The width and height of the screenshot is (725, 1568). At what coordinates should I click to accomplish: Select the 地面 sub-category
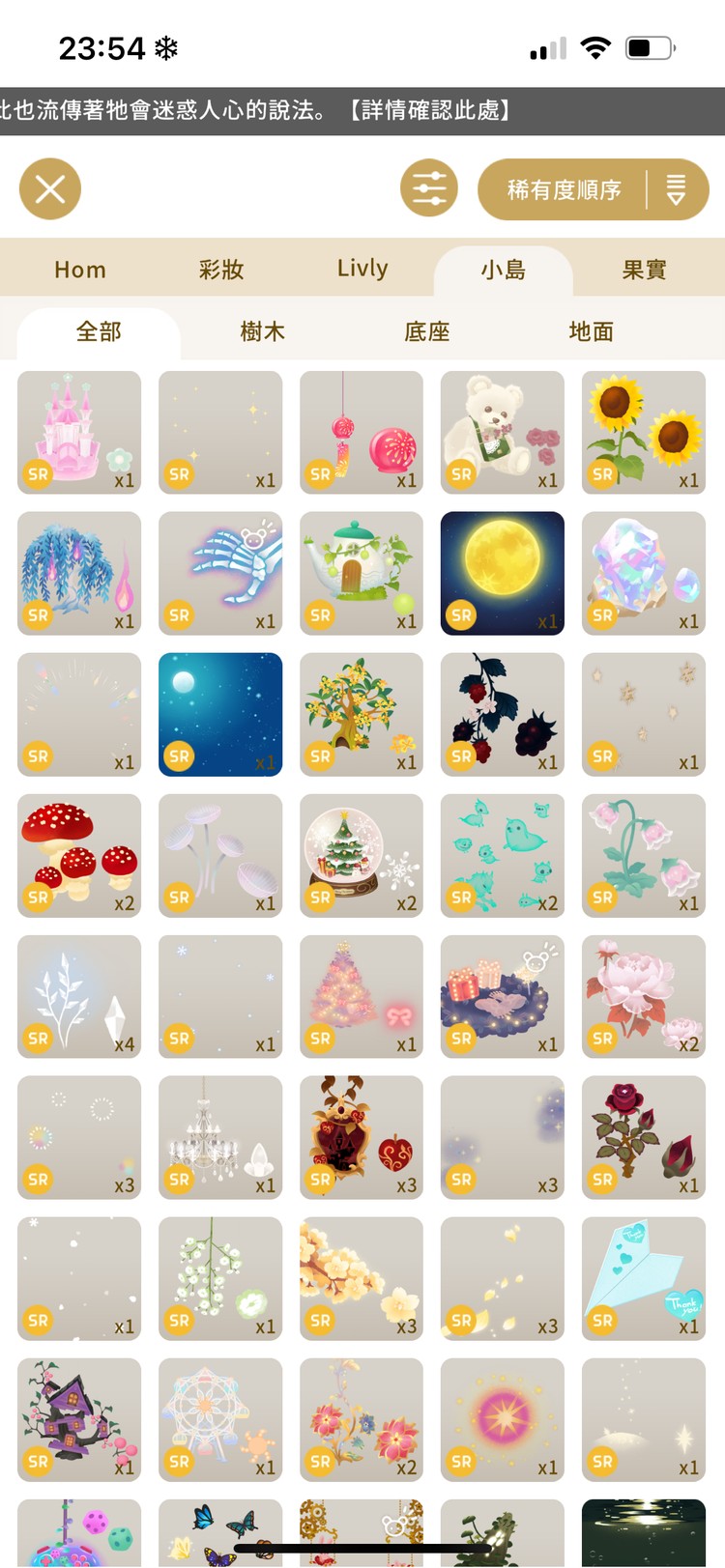591,332
